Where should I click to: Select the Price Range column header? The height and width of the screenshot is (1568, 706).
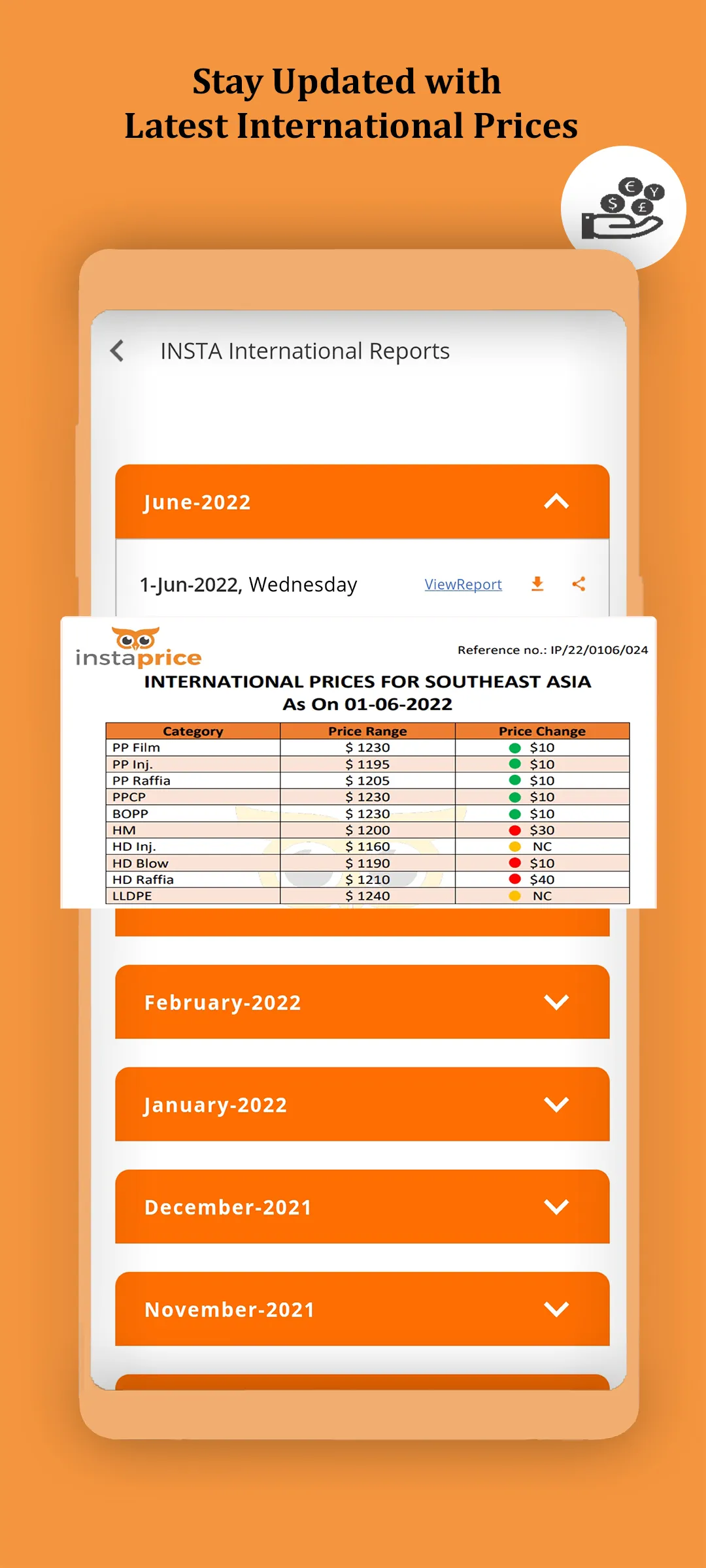[x=366, y=730]
